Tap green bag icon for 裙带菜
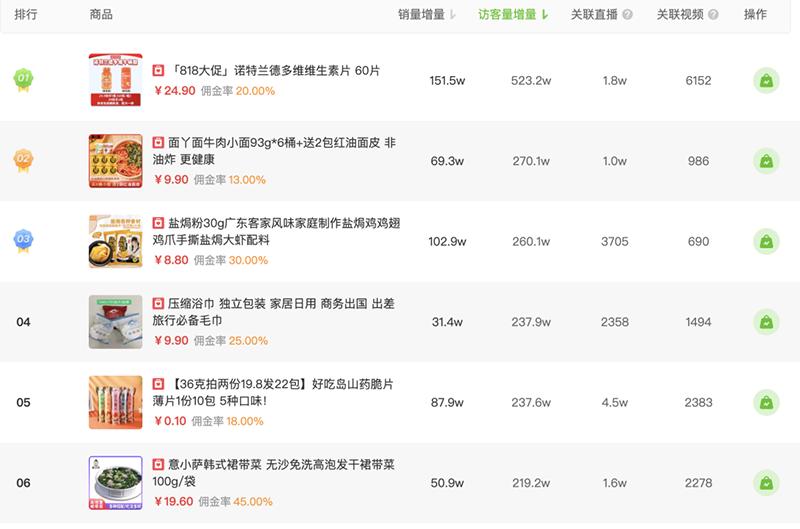Screen dimensions: 800x529 (765, 483)
